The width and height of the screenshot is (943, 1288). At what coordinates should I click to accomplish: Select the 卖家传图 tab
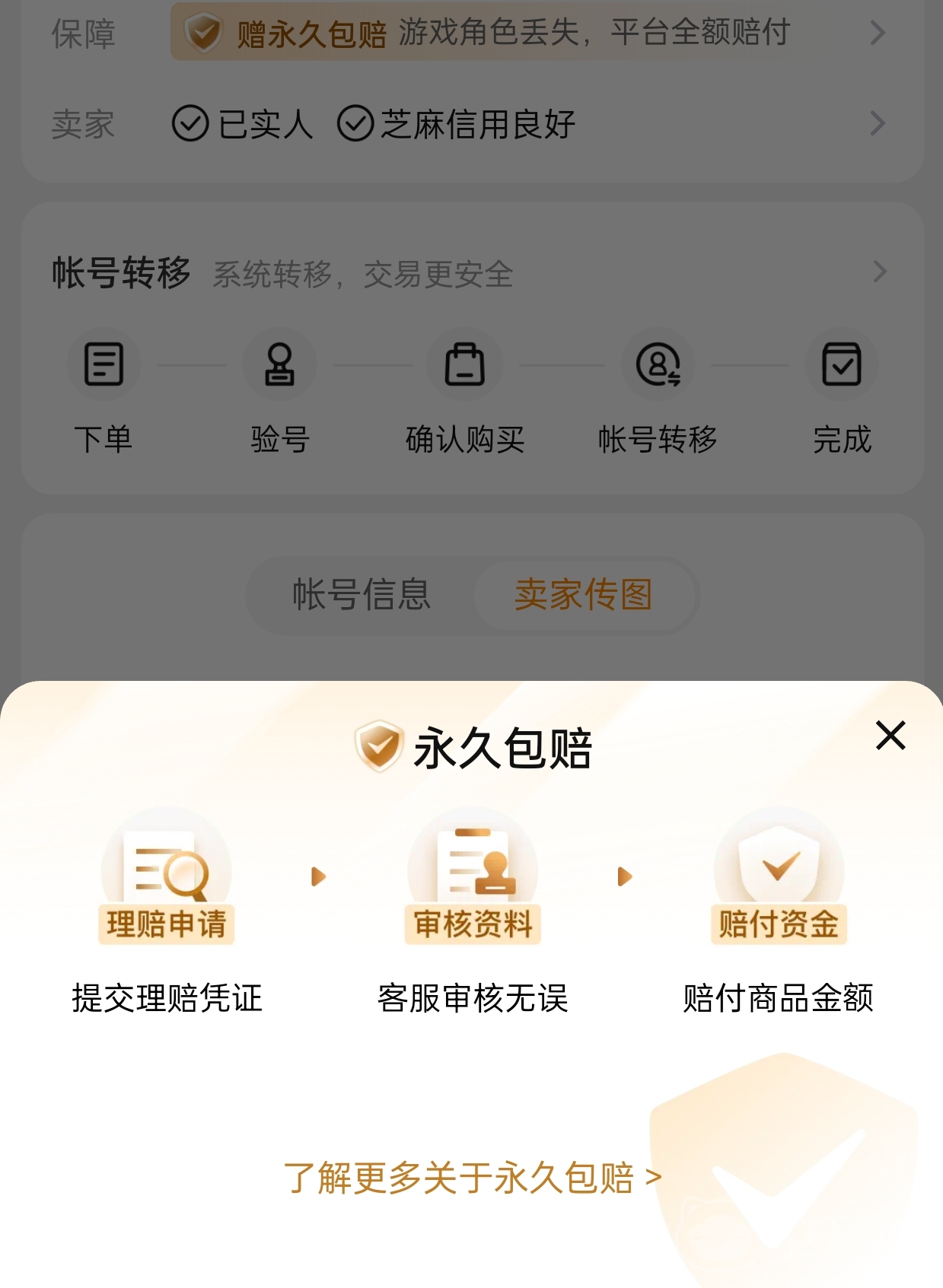(x=583, y=594)
